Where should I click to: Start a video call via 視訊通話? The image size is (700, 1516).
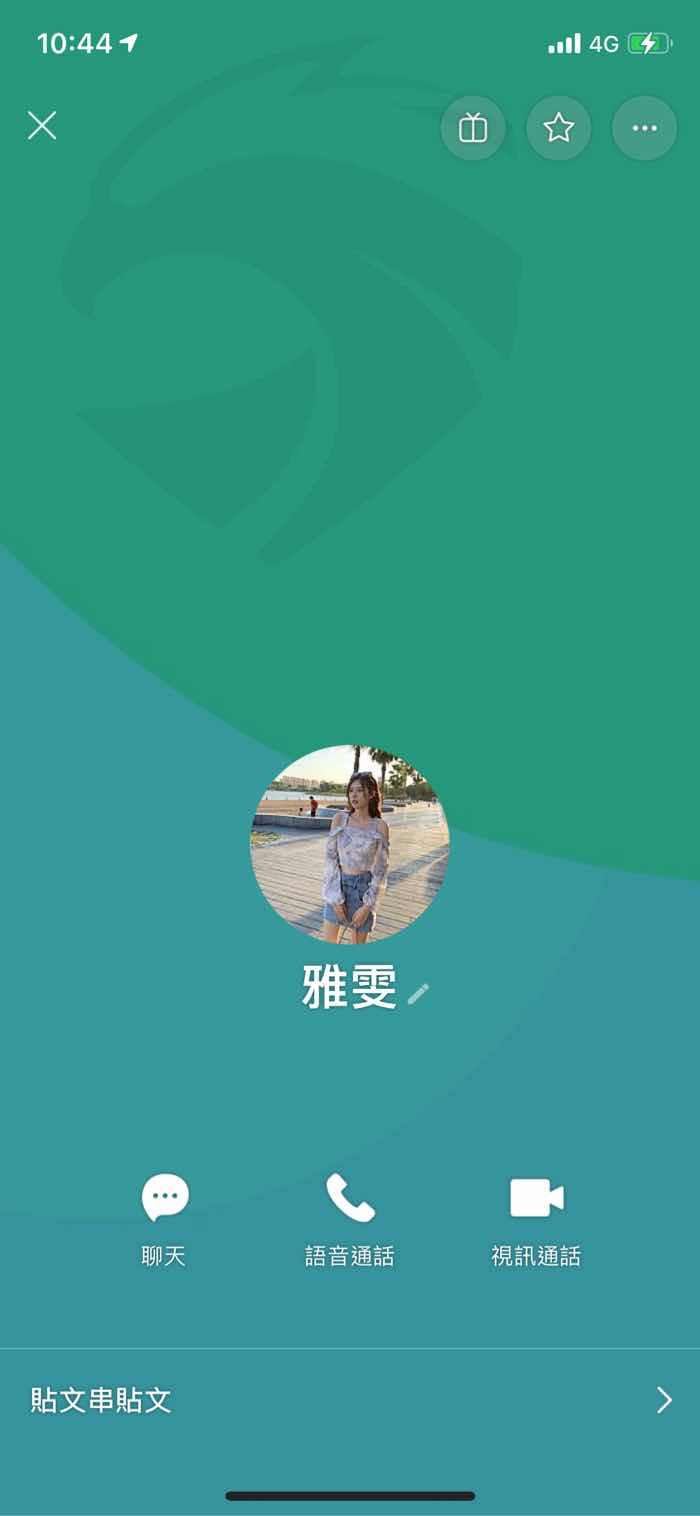point(536,1220)
